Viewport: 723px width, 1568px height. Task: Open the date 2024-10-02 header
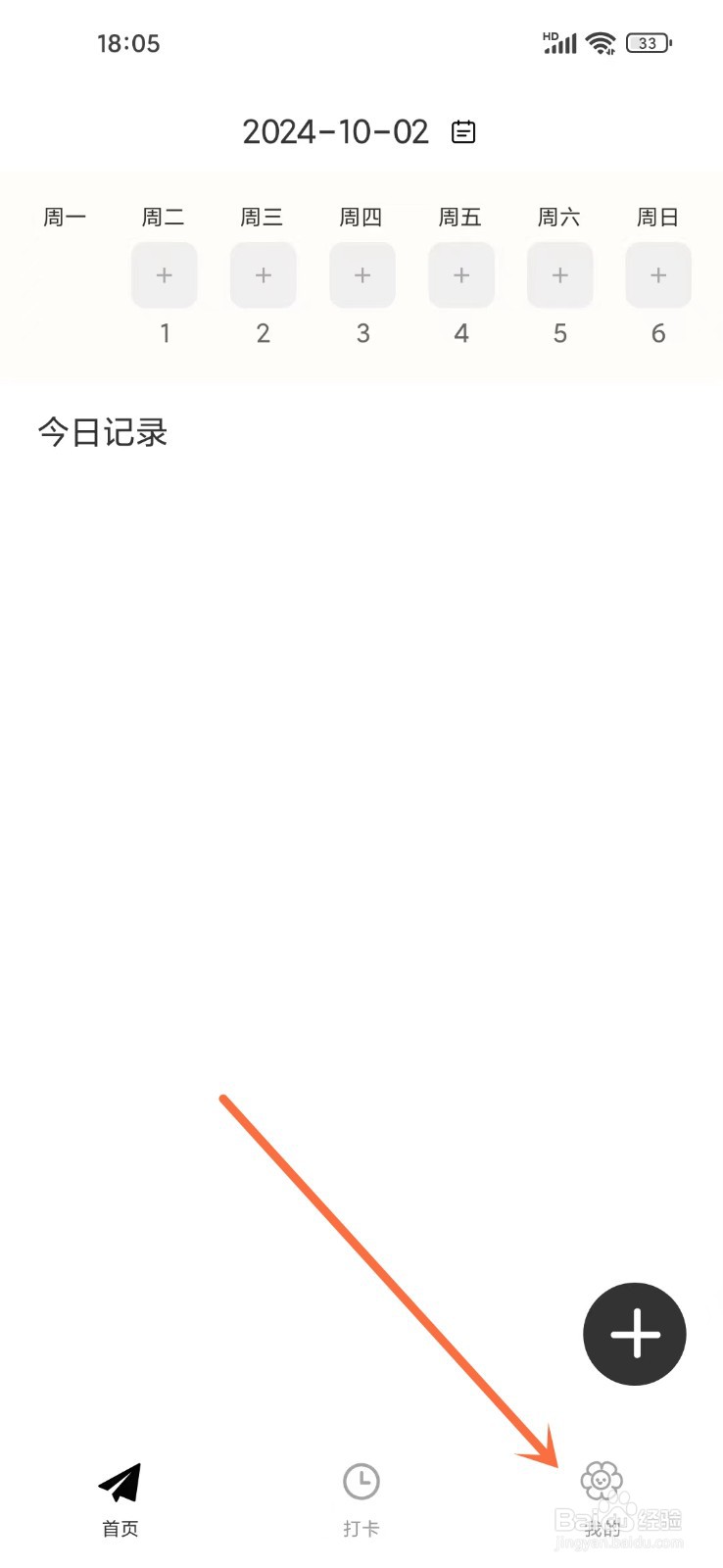[337, 131]
